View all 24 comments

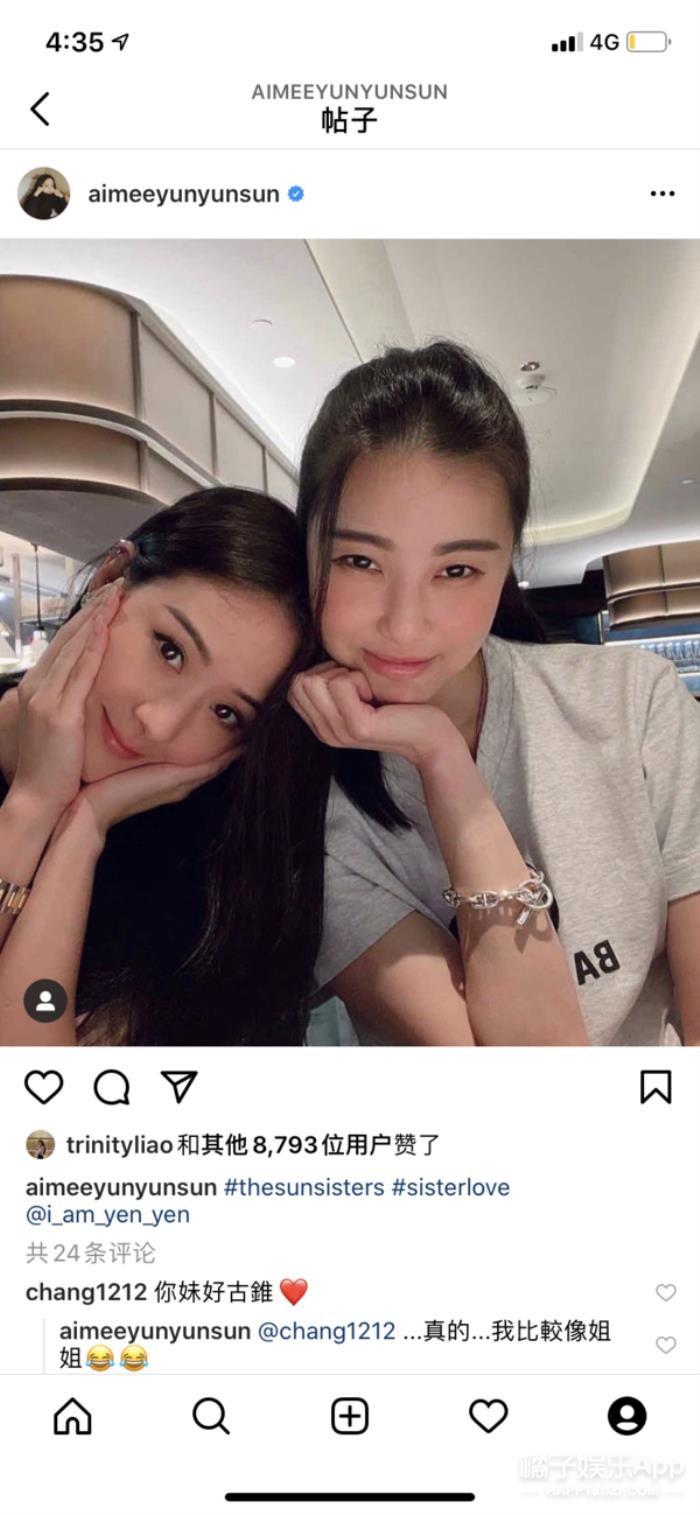[x=91, y=1253]
